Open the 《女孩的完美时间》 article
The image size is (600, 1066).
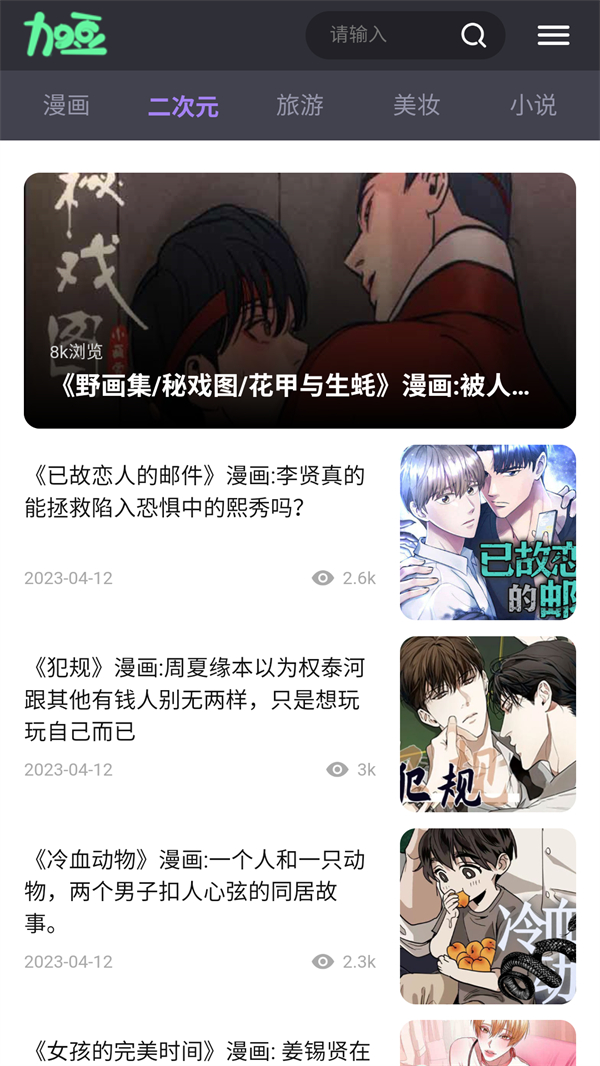coord(200,1050)
